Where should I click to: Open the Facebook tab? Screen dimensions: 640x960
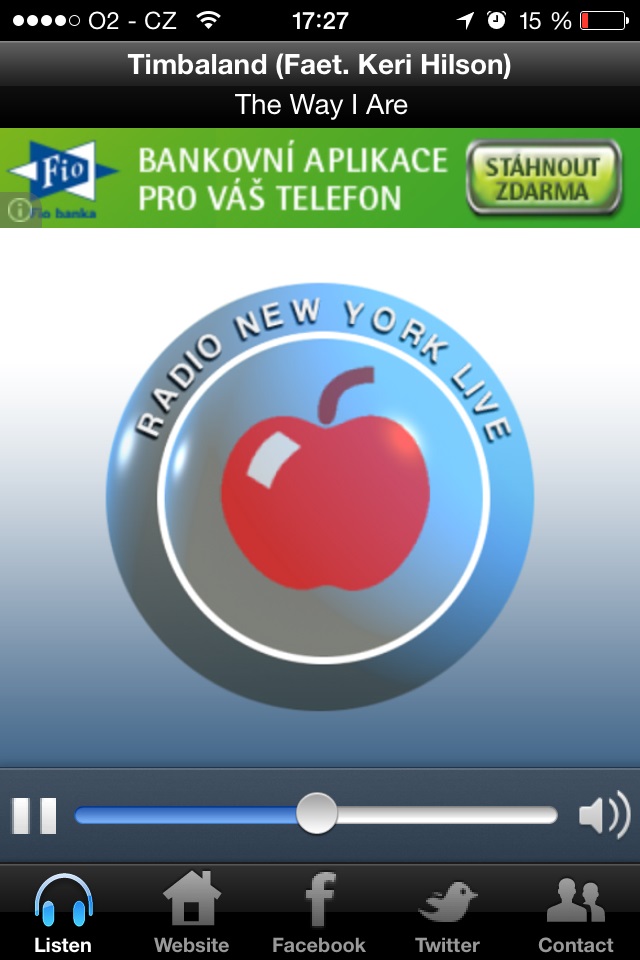pyautogui.click(x=319, y=912)
